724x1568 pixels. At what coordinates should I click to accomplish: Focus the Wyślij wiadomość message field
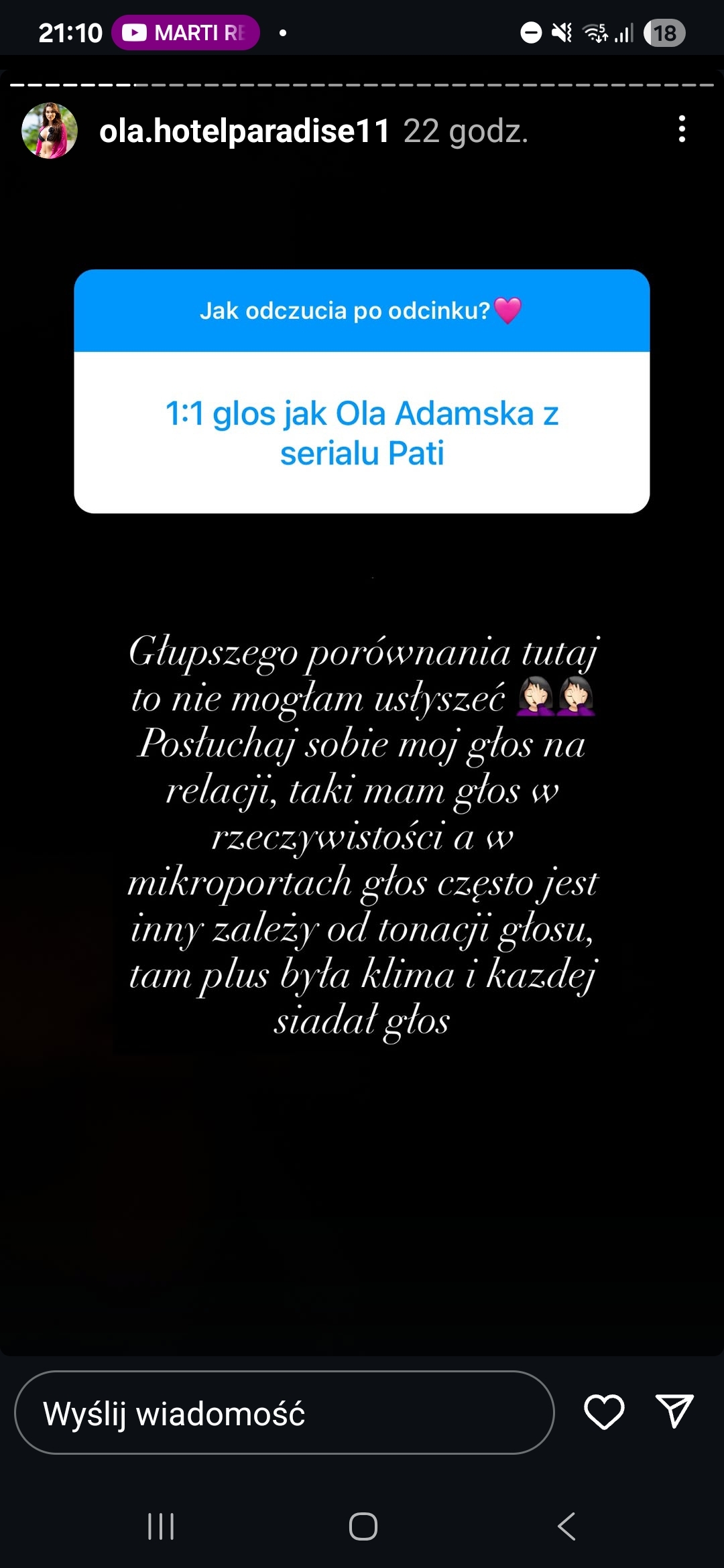coord(284,1413)
